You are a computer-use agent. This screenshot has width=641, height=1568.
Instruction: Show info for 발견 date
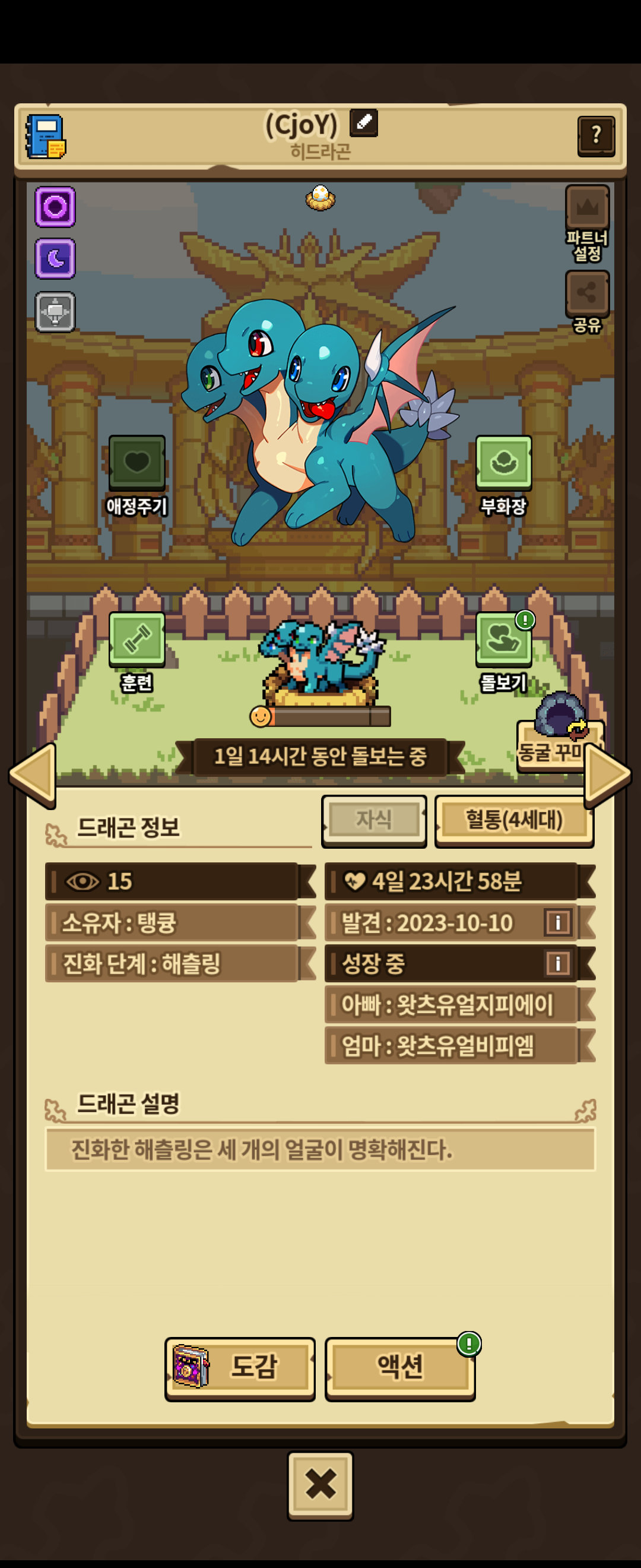click(x=558, y=922)
